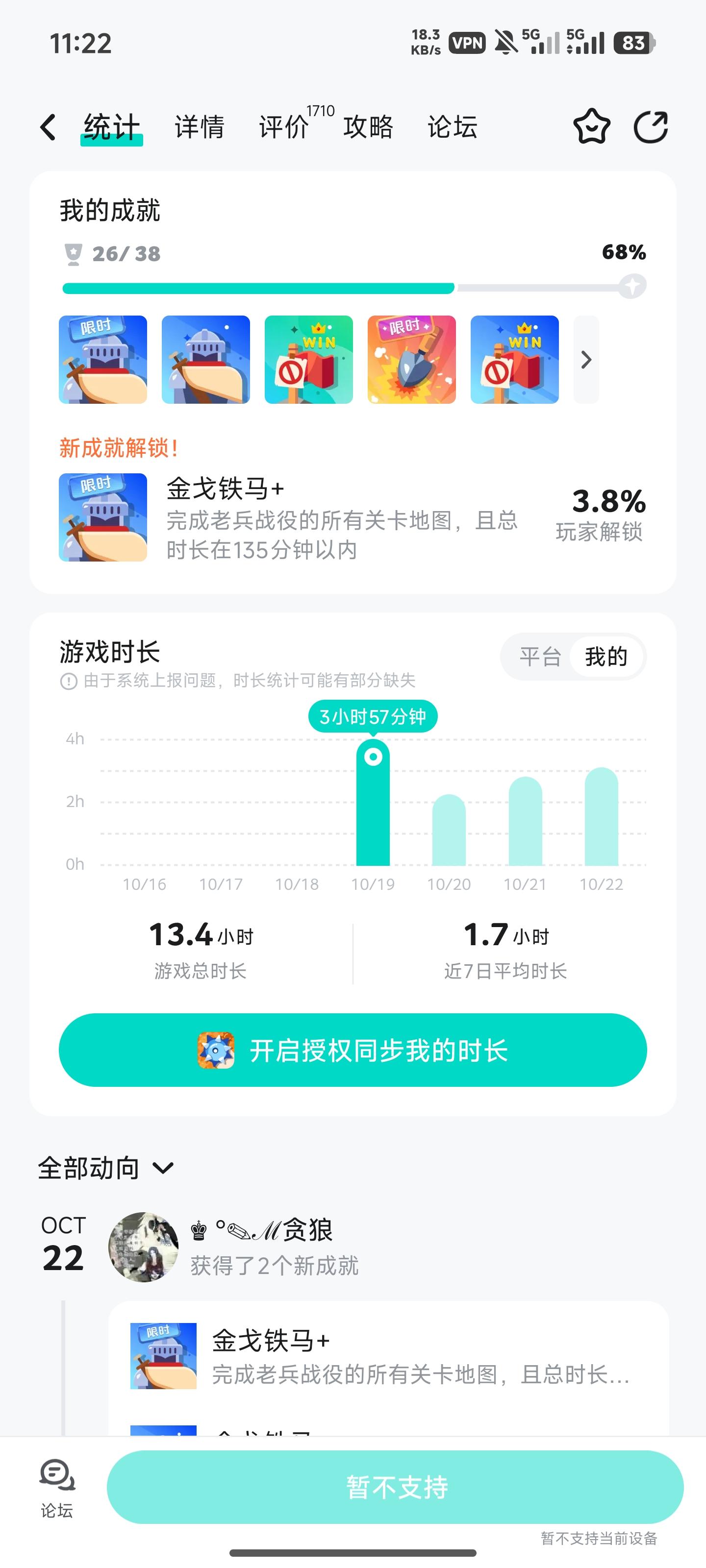Viewport: 706px width, 1568px height.
Task: Open the share icon at top right
Action: tap(652, 127)
